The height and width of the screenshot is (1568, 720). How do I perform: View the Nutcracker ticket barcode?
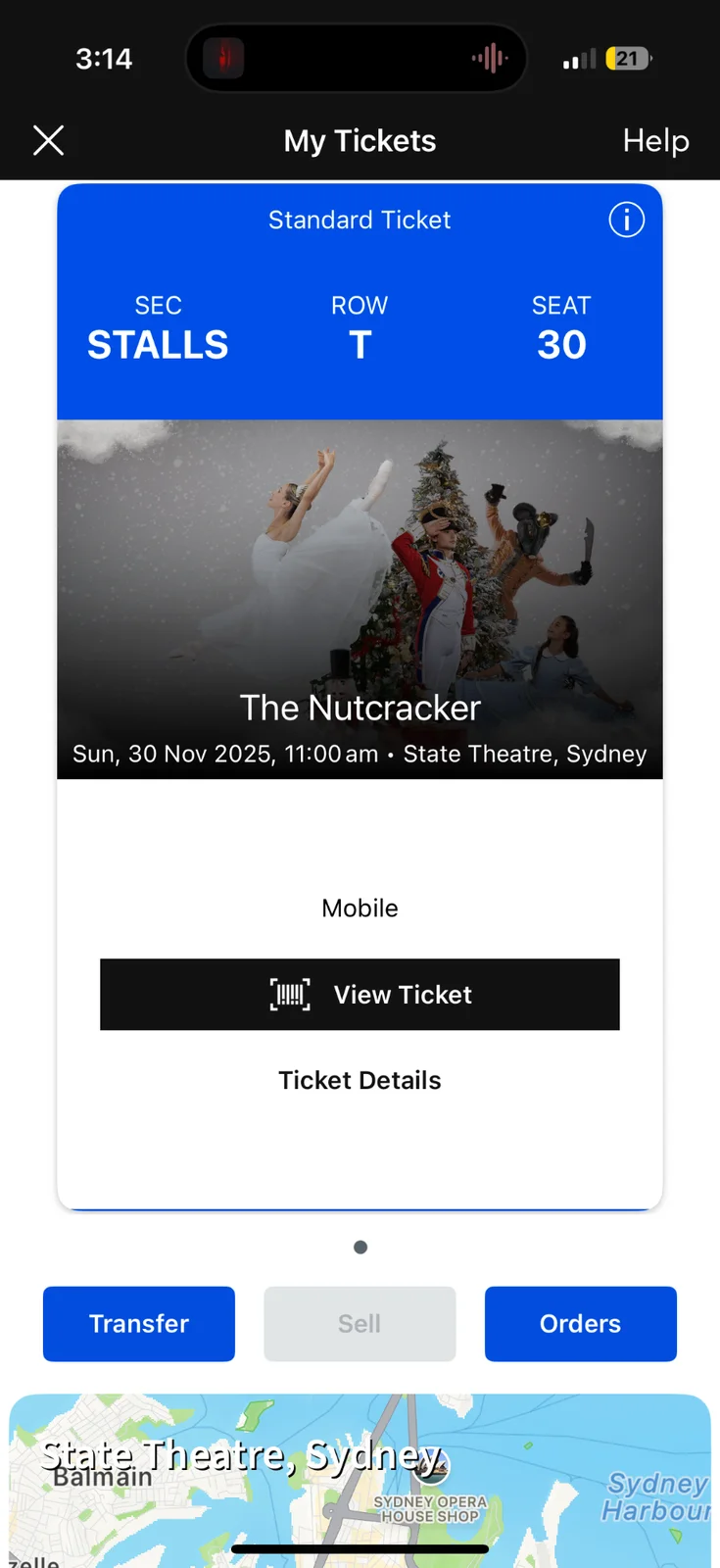click(x=360, y=994)
